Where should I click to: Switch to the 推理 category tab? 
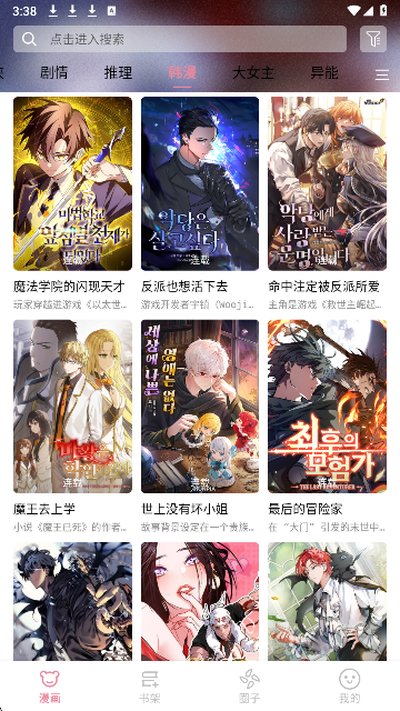coord(118,73)
